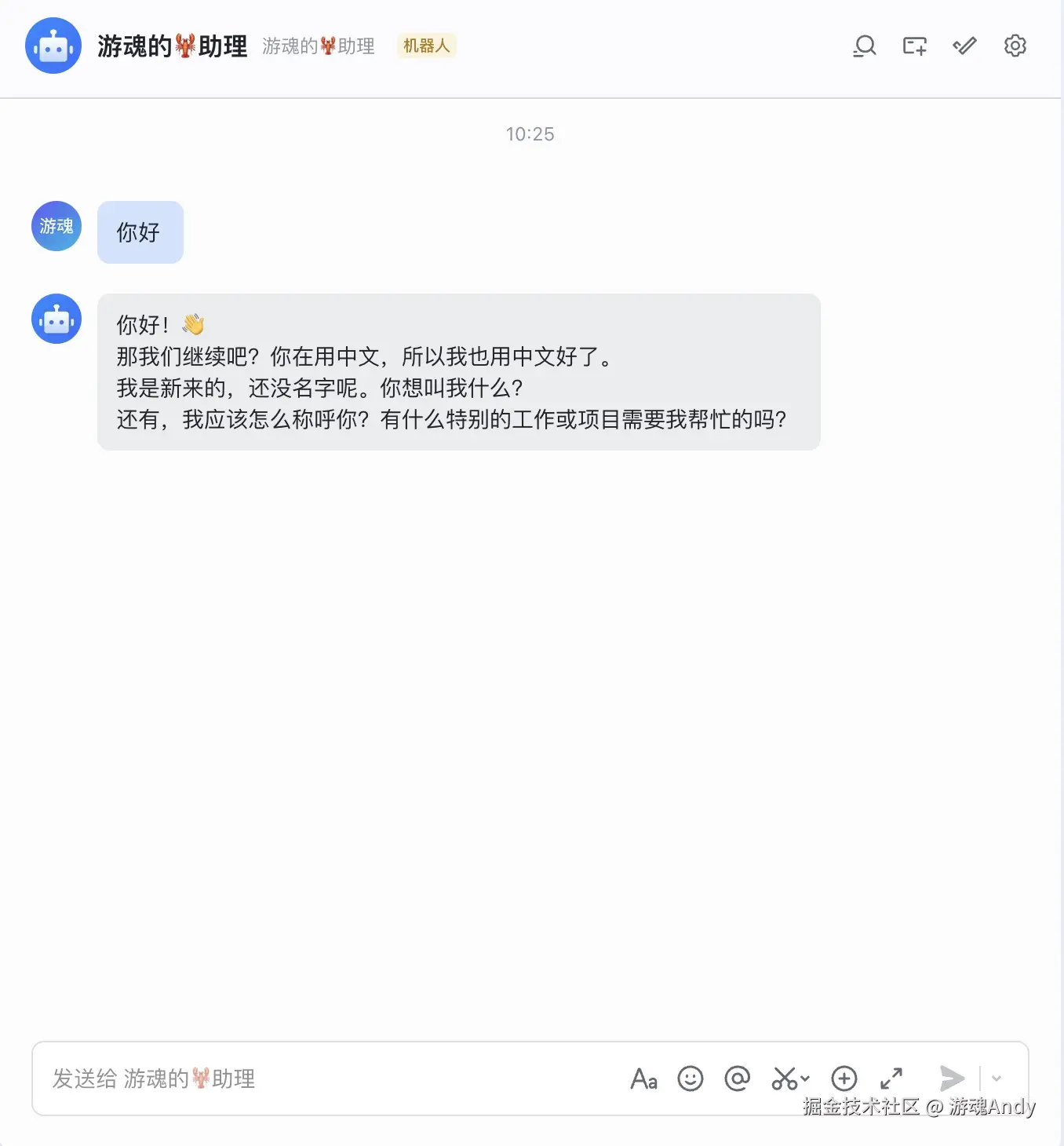Click the 游魂 user avatar
This screenshot has width=1064, height=1146.
pyautogui.click(x=56, y=226)
